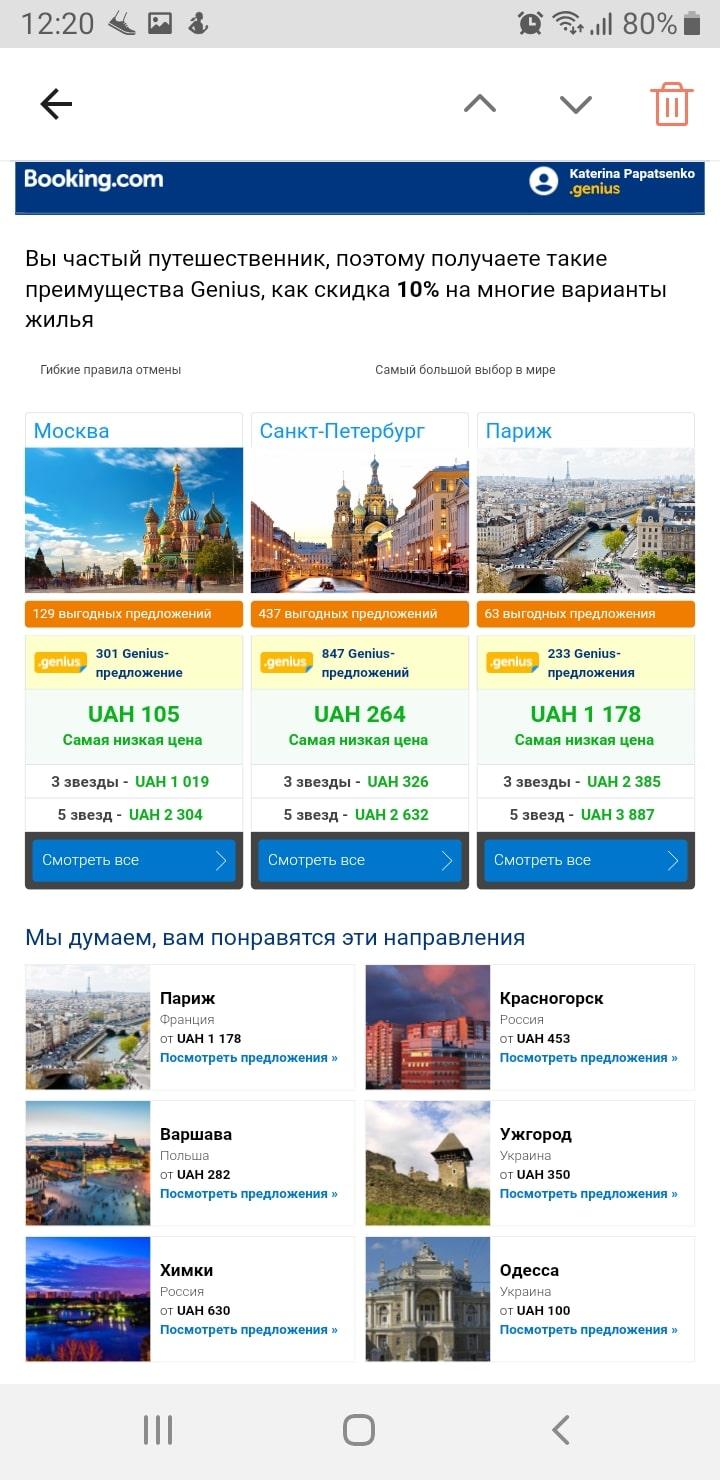Image resolution: width=720 pixels, height=1480 pixels.
Task: Open Посмотреть предложения for Одесса
Action: (589, 1329)
